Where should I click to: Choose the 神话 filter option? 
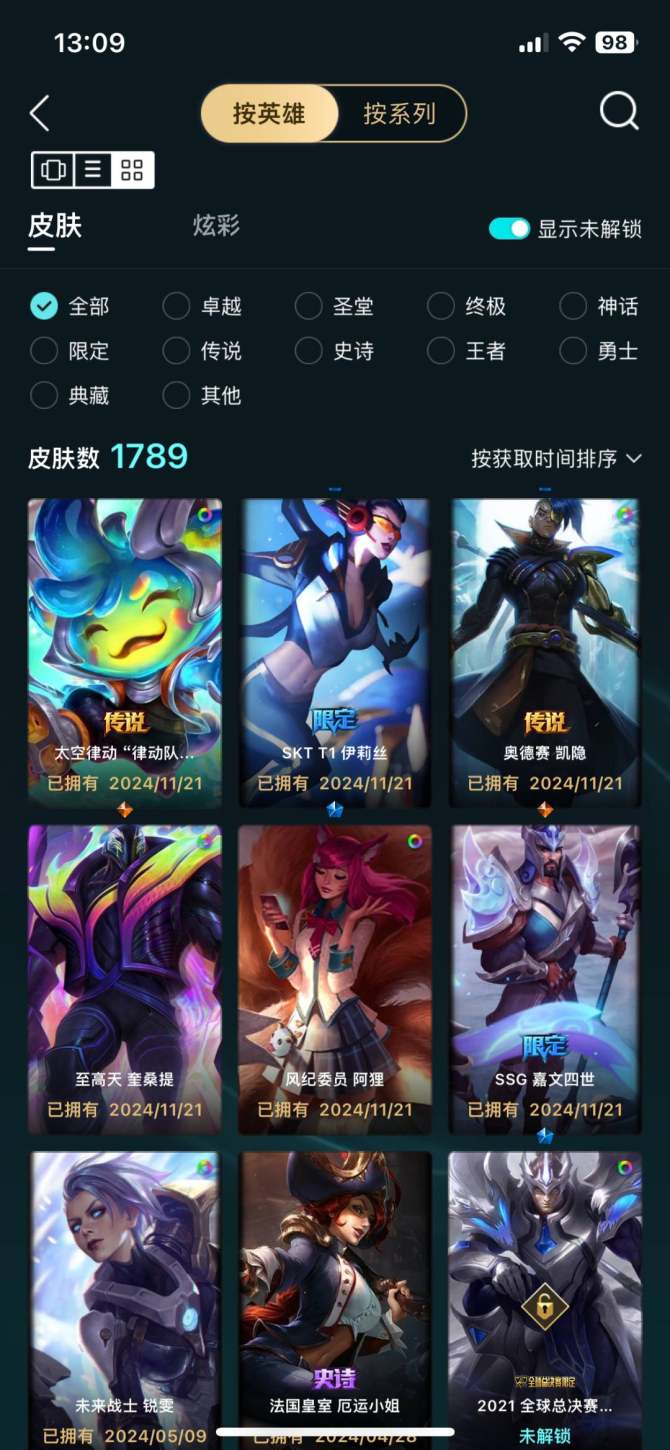(599, 306)
